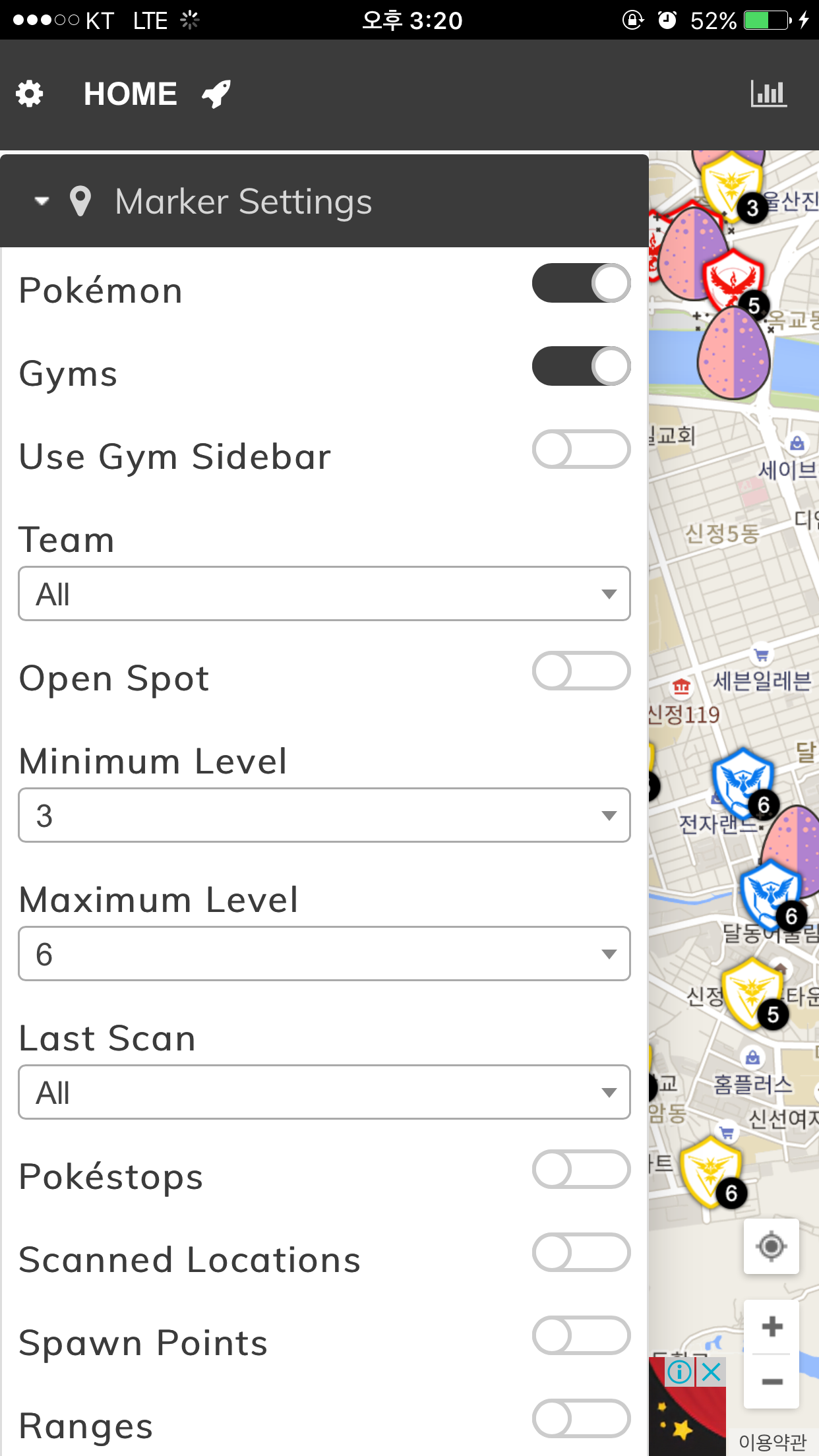
Task: Zoom out the map
Action: tap(772, 1381)
